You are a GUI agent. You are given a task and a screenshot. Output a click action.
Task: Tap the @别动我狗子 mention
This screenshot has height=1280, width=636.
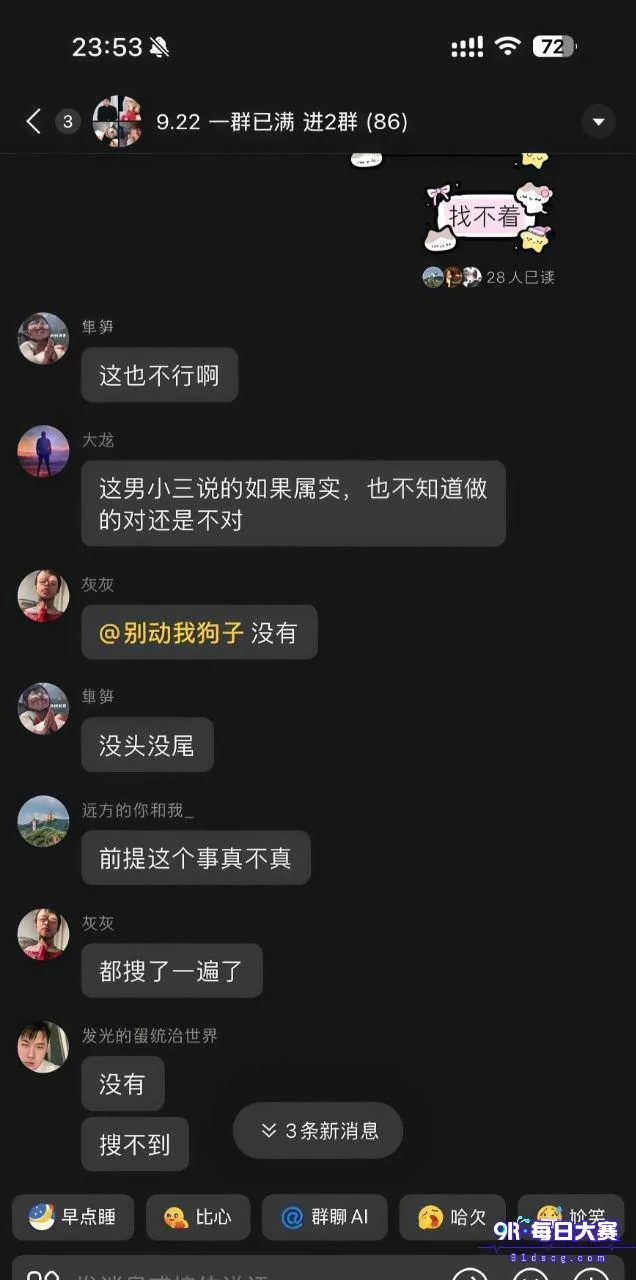pos(171,633)
